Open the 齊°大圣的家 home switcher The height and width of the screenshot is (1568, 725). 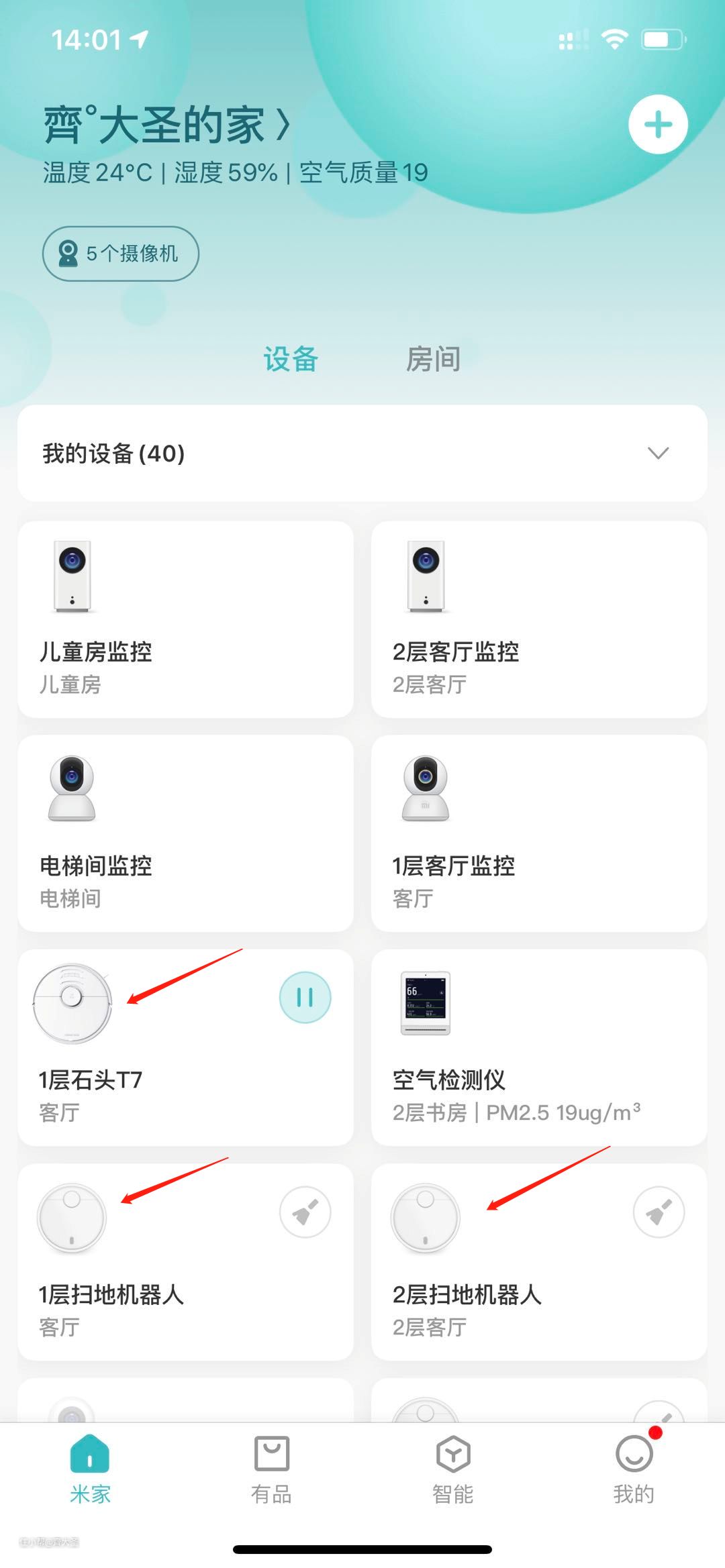coord(168,125)
